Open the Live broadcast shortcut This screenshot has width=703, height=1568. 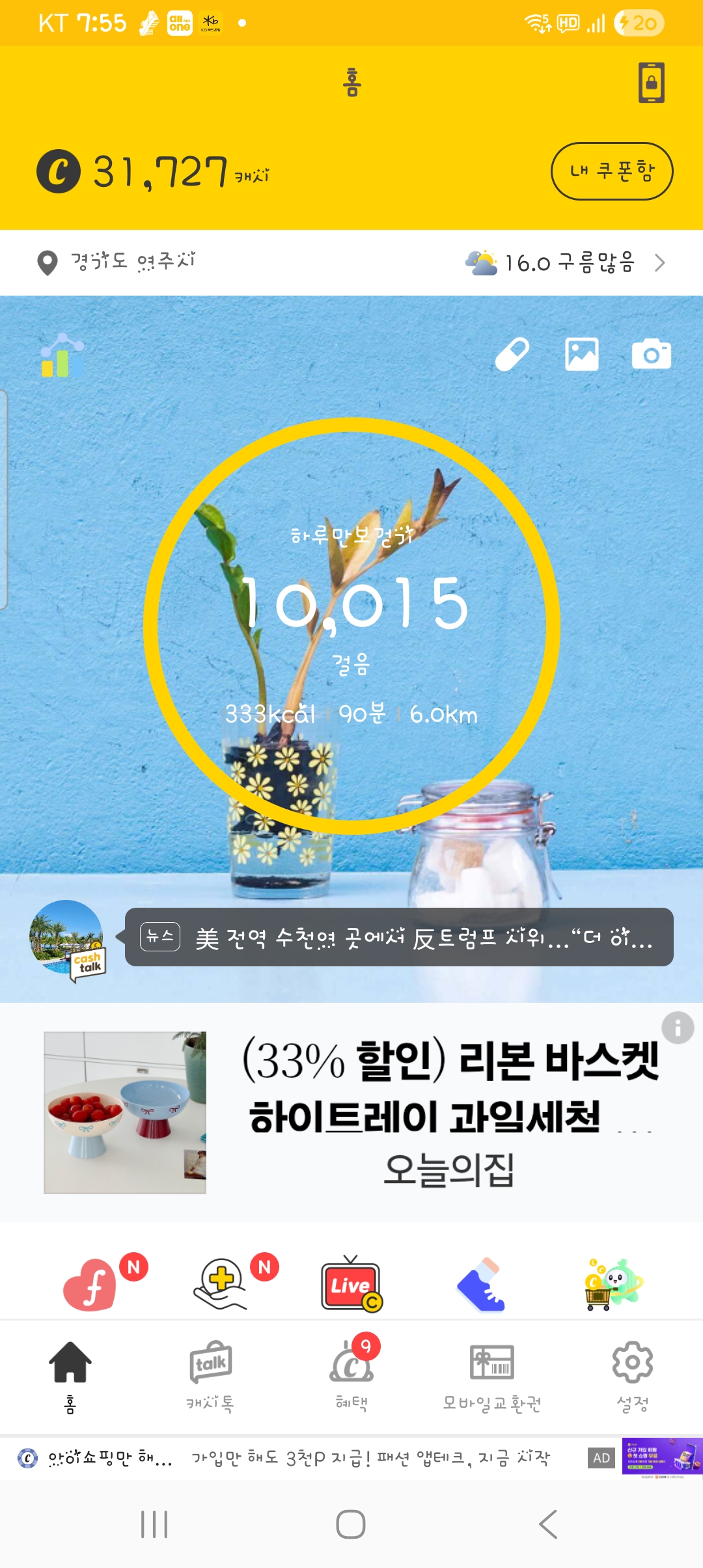tap(351, 1284)
